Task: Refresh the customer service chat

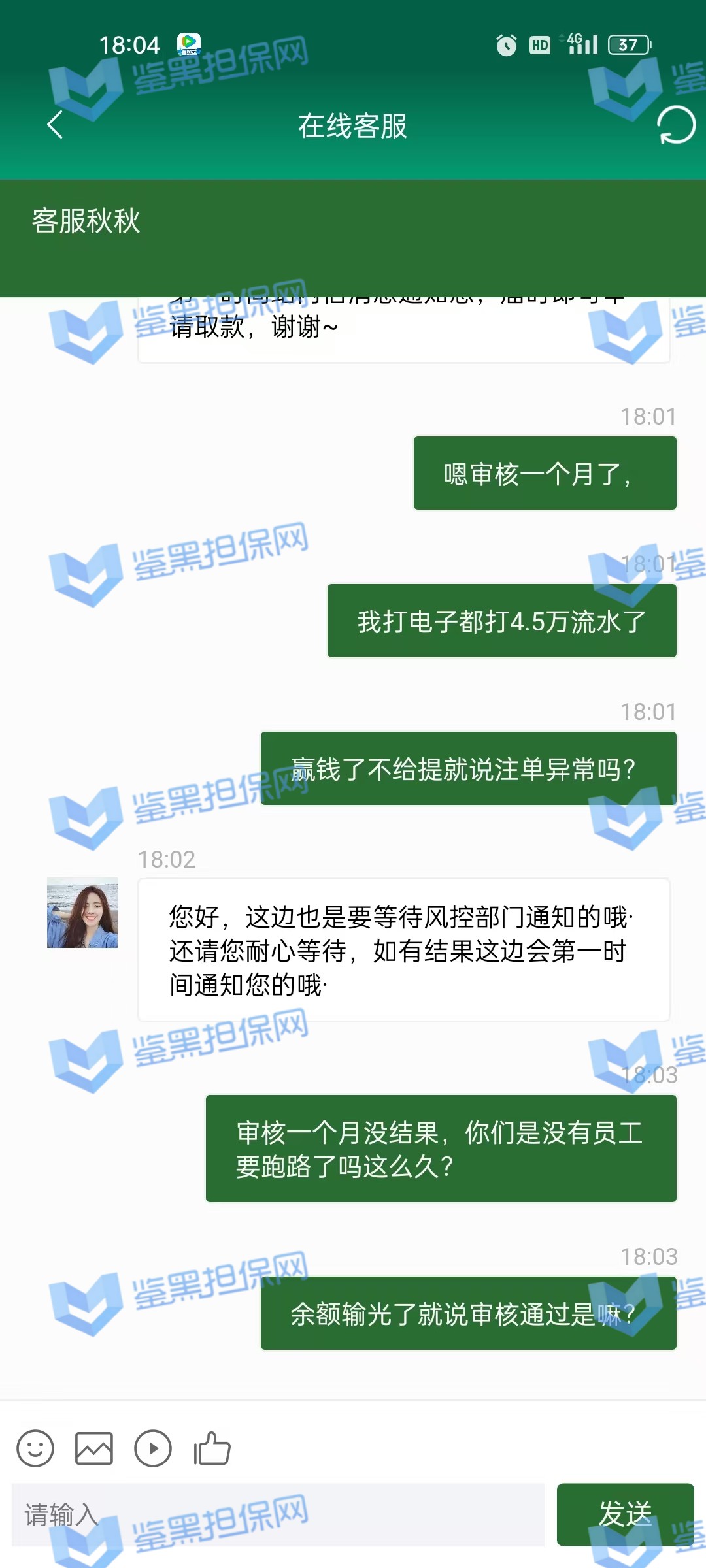Action: (675, 125)
